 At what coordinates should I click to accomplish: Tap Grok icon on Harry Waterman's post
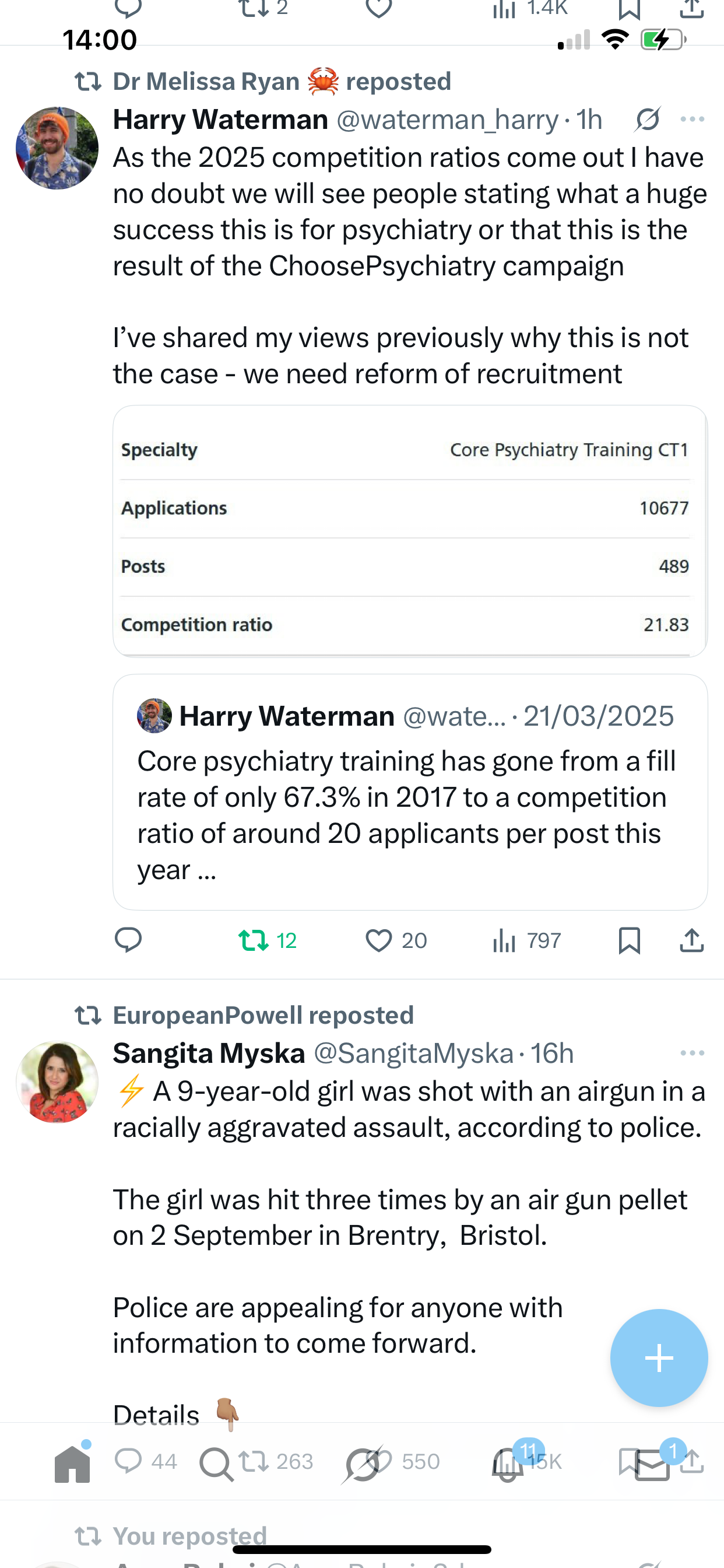(x=647, y=120)
